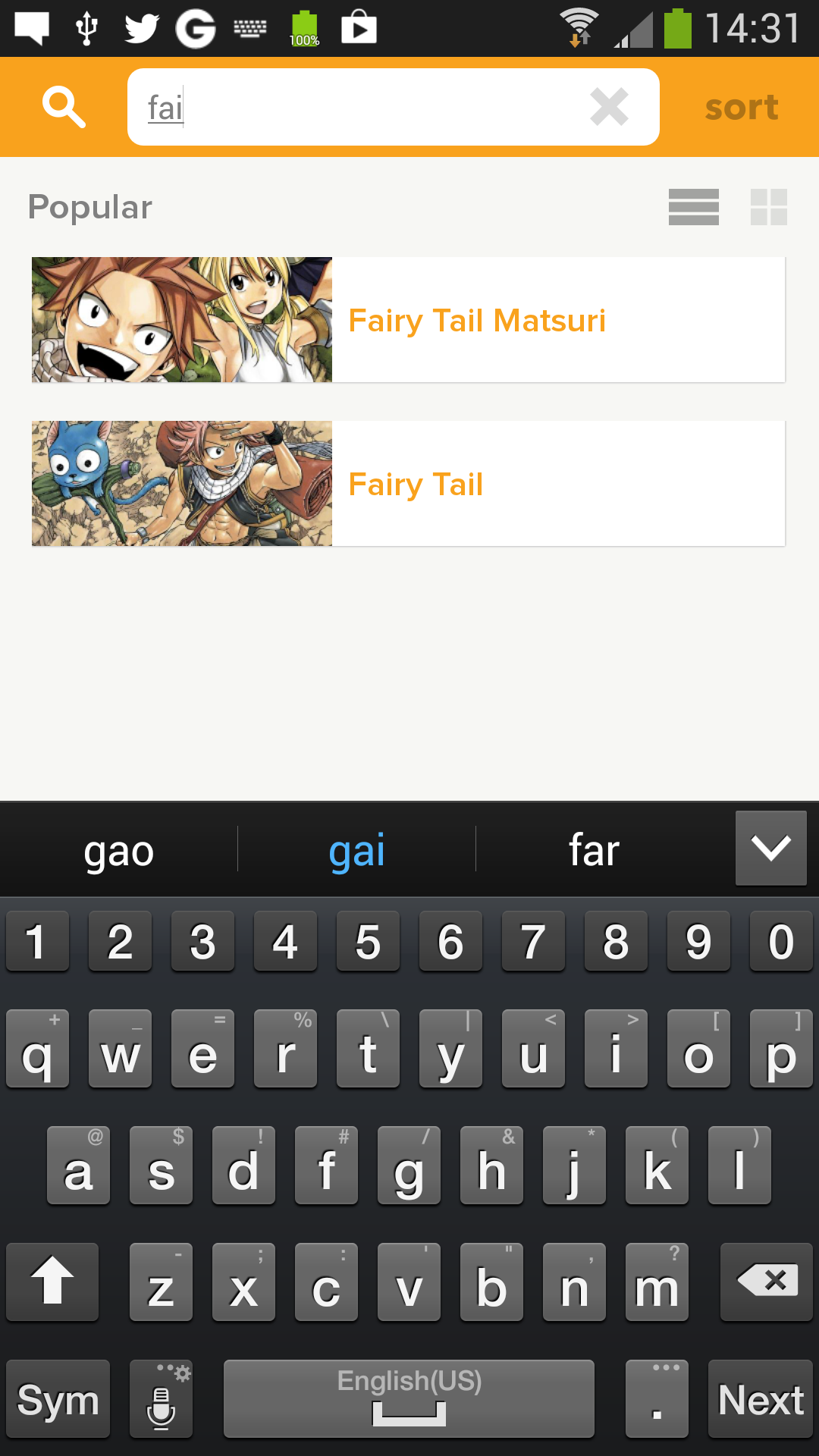819x1456 pixels.
Task: Open the sort options
Action: [742, 107]
